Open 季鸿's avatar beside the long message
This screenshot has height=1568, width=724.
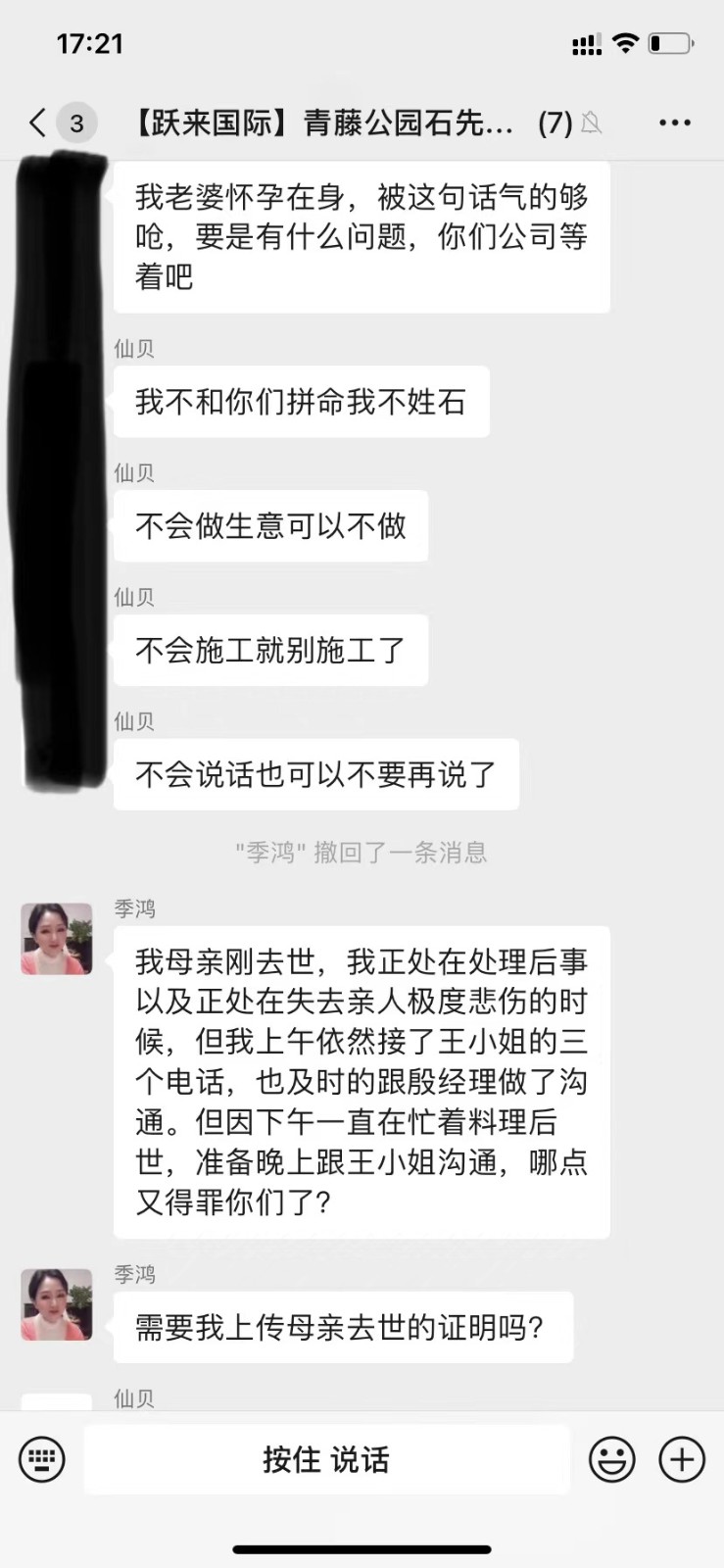pos(57,939)
